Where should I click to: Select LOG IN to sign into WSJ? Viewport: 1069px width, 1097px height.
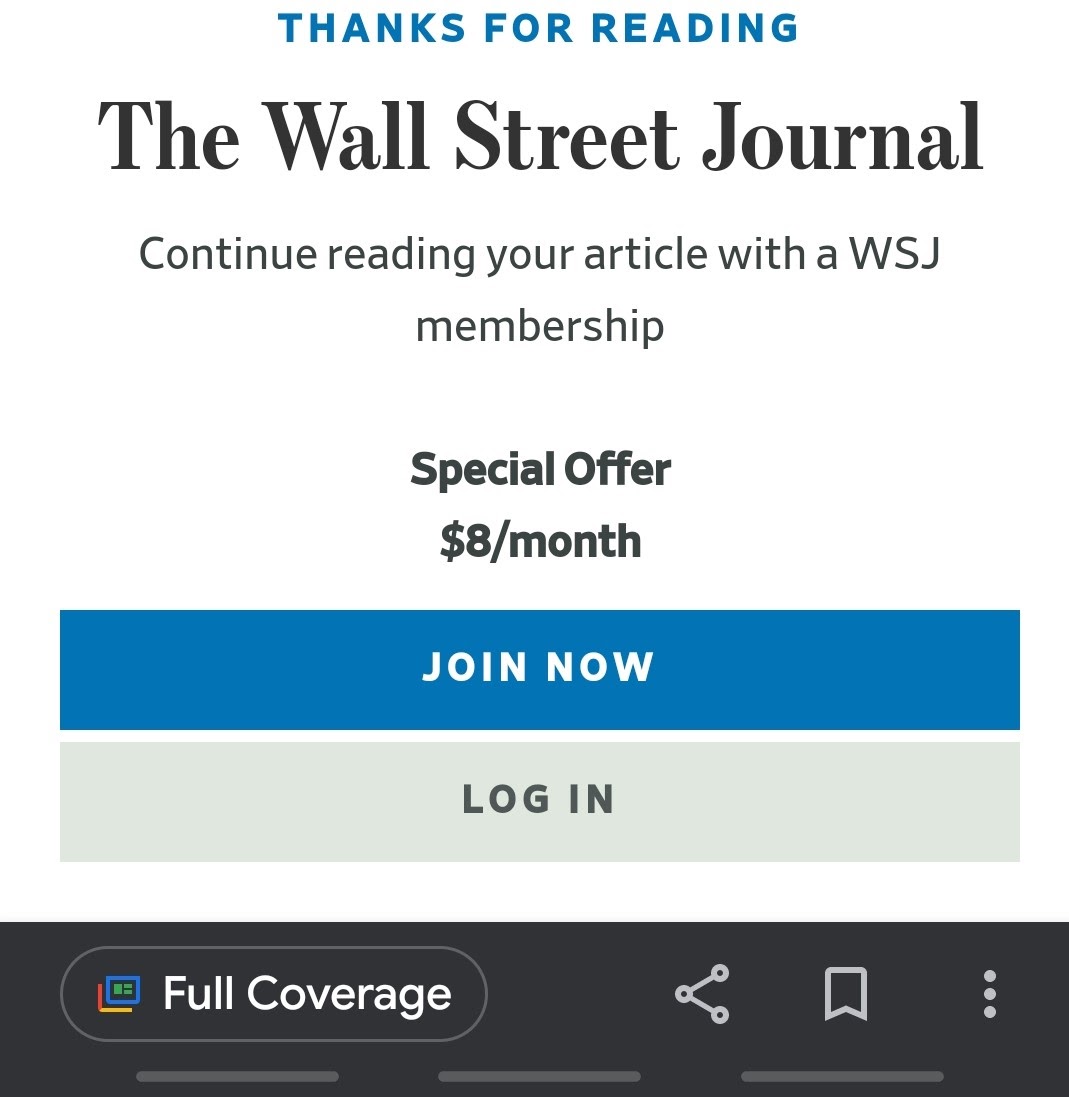540,799
